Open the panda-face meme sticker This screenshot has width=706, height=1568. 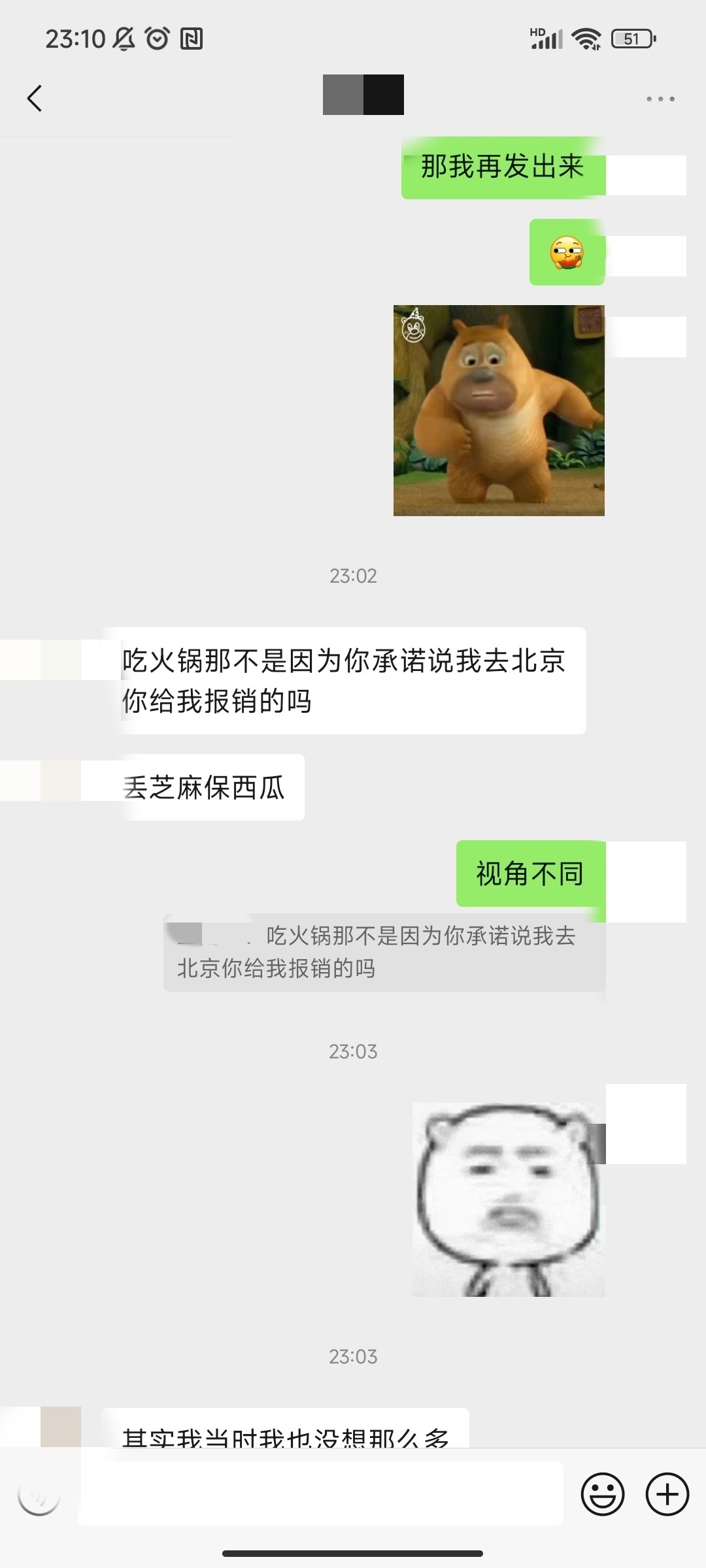tap(508, 1200)
